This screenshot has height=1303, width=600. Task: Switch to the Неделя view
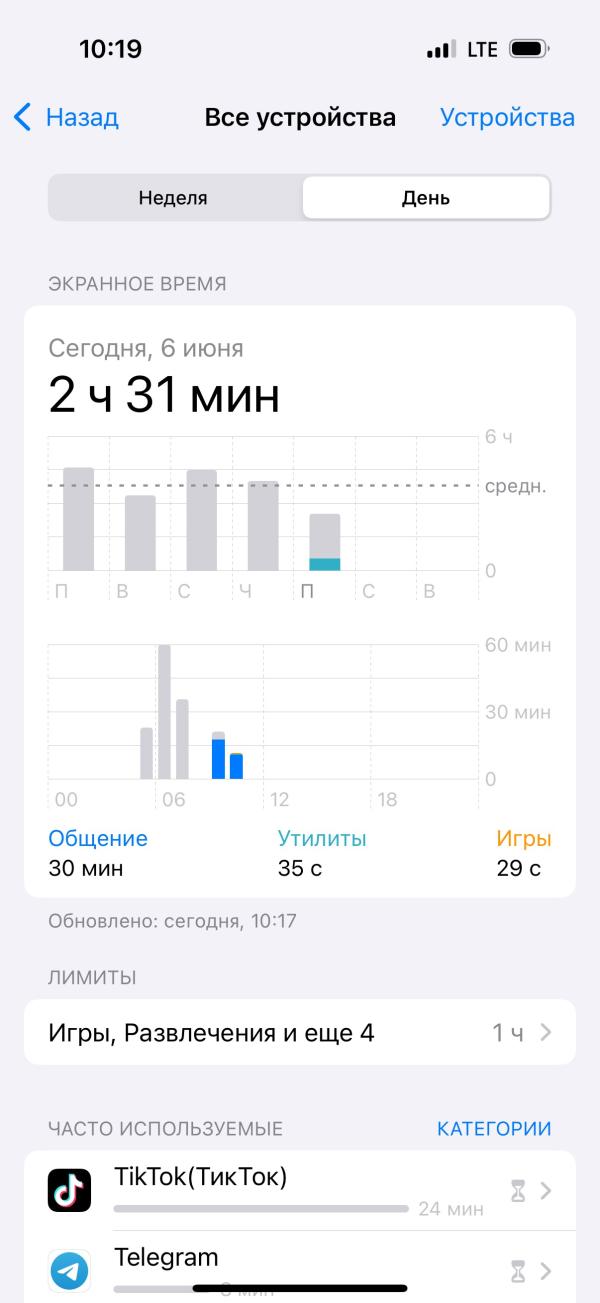[174, 198]
